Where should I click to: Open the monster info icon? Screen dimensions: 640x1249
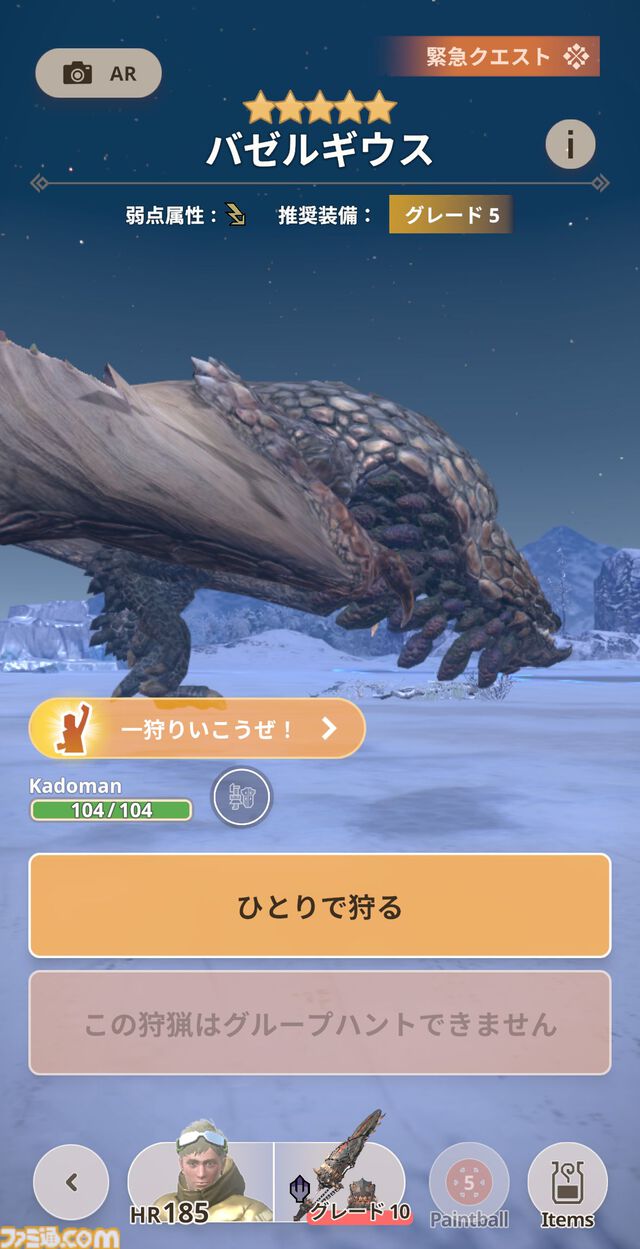tap(570, 146)
